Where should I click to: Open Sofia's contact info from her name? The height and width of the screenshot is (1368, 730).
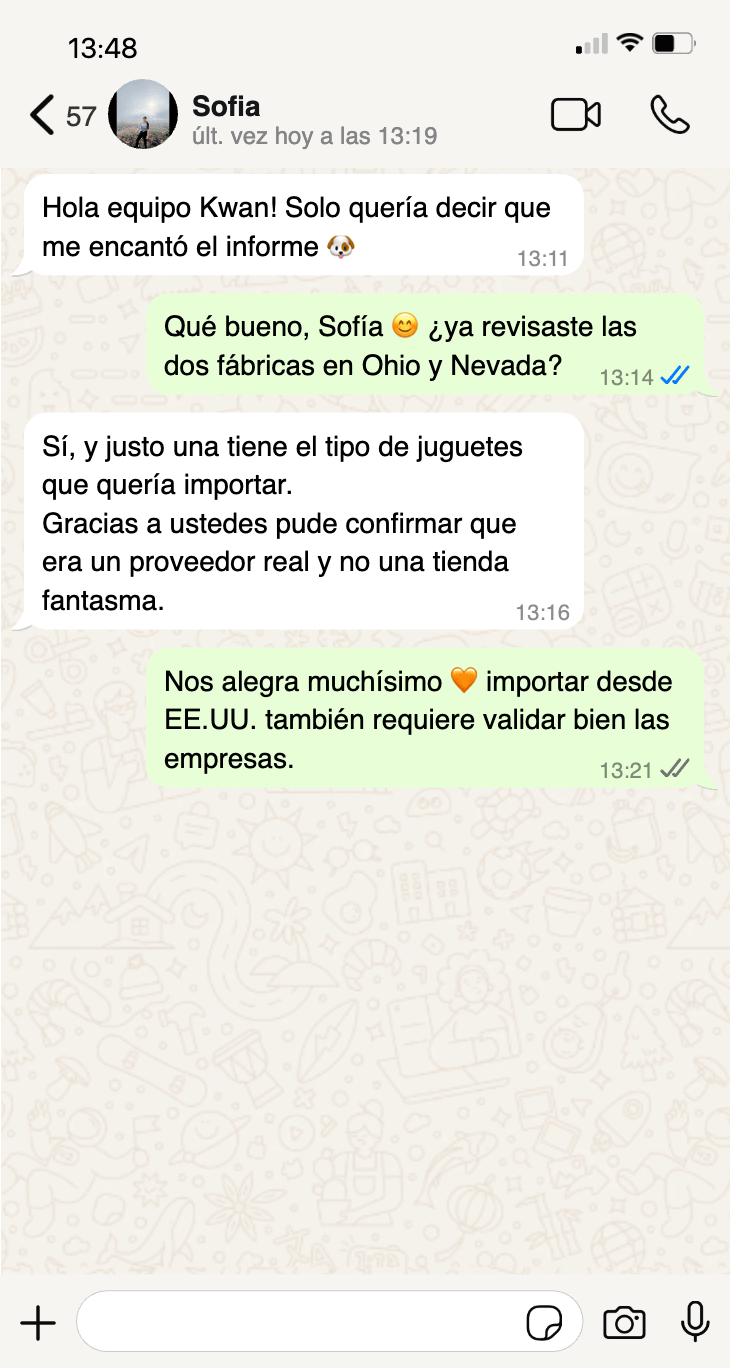point(227,106)
